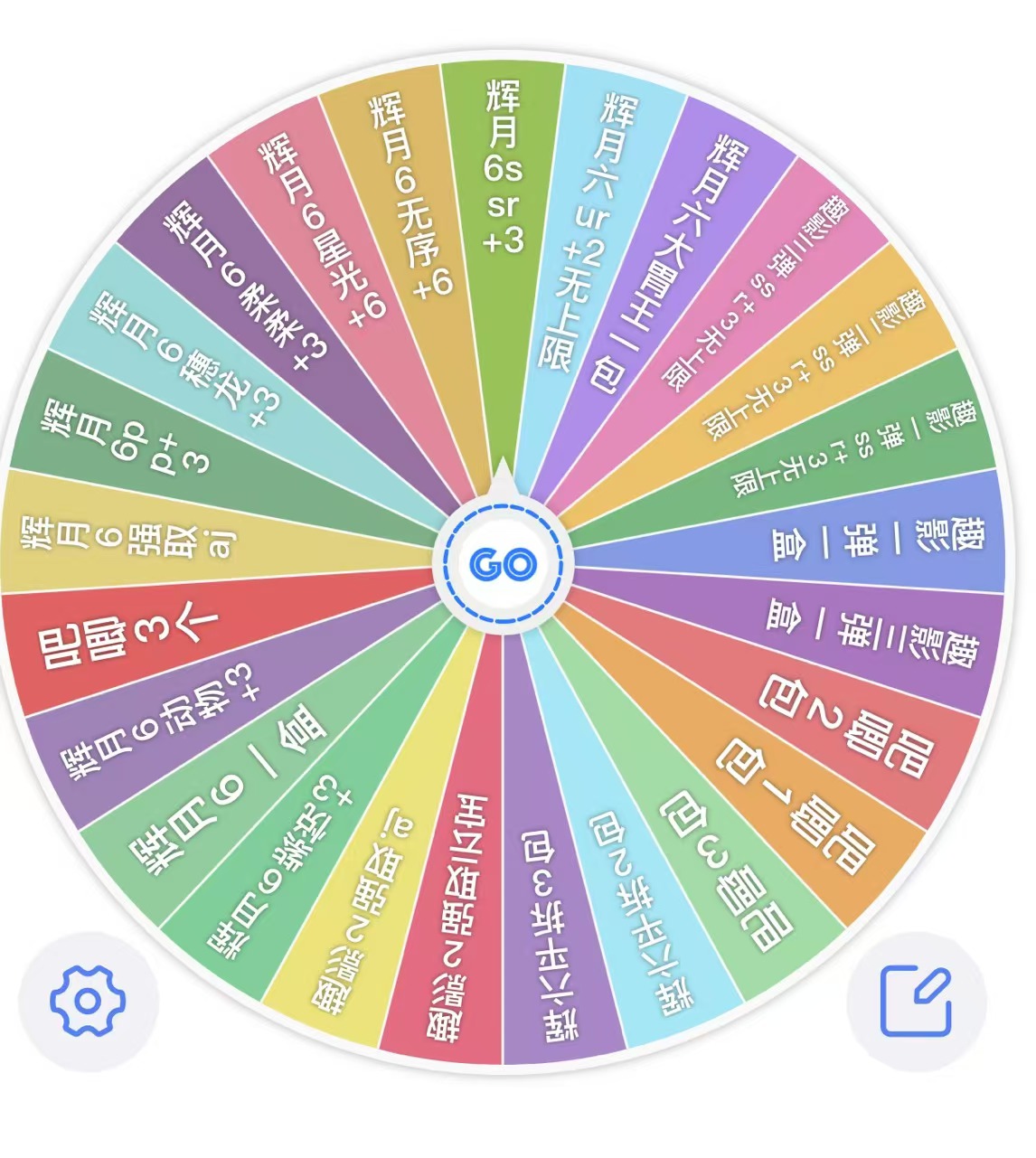
Task: Tap GO to spin the wheel
Action: pyautogui.click(x=503, y=564)
